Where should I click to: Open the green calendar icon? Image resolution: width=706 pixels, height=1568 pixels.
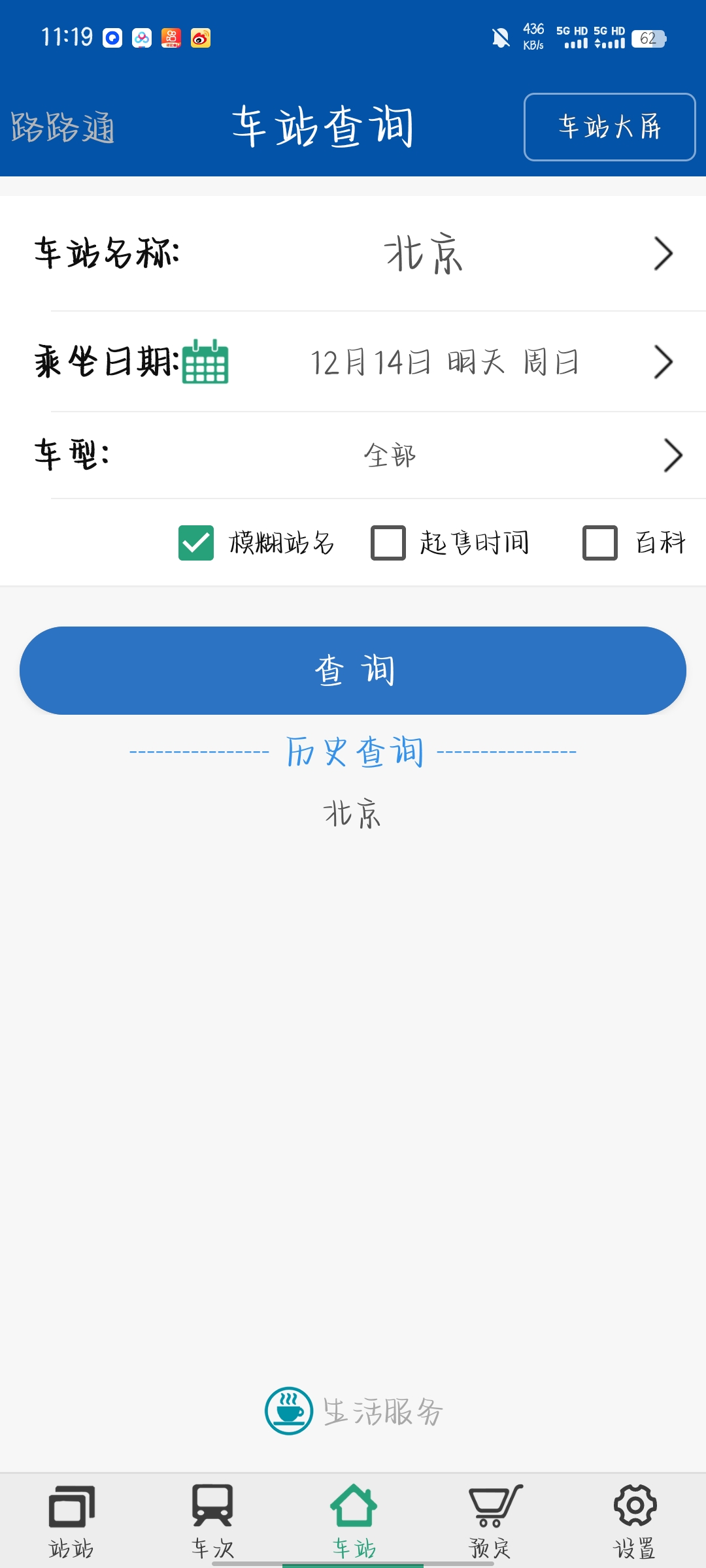pyautogui.click(x=205, y=361)
